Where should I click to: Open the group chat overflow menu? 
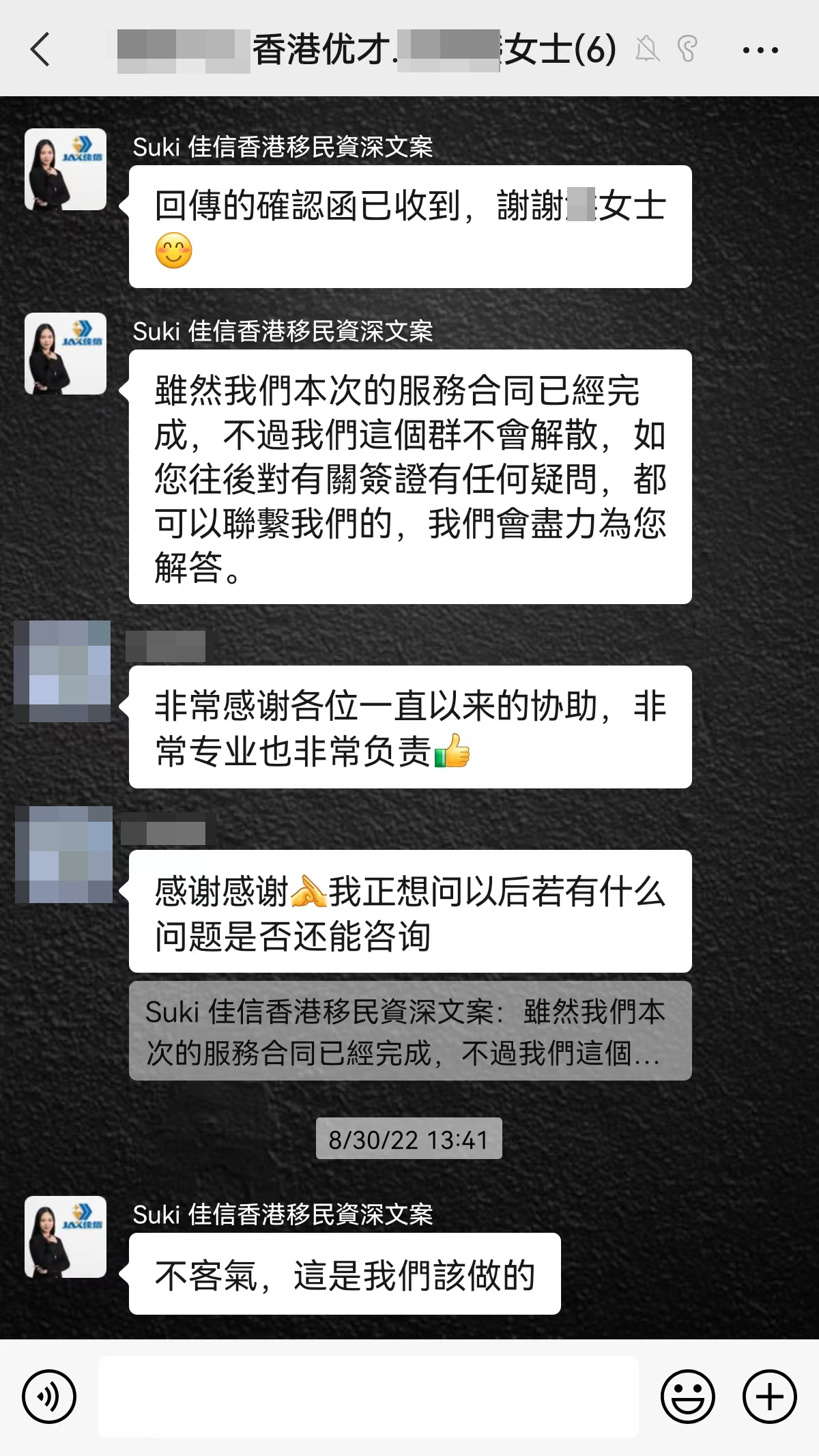coord(760,50)
